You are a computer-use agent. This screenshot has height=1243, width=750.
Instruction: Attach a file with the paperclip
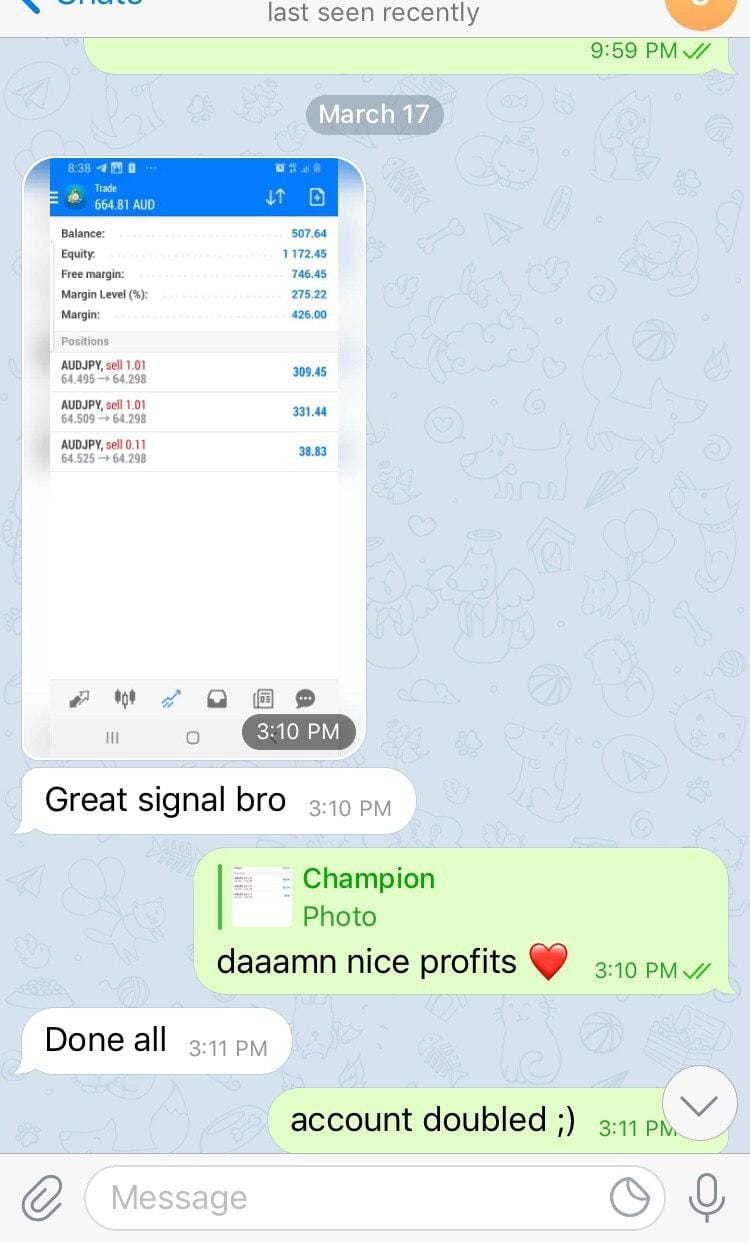tap(42, 1197)
